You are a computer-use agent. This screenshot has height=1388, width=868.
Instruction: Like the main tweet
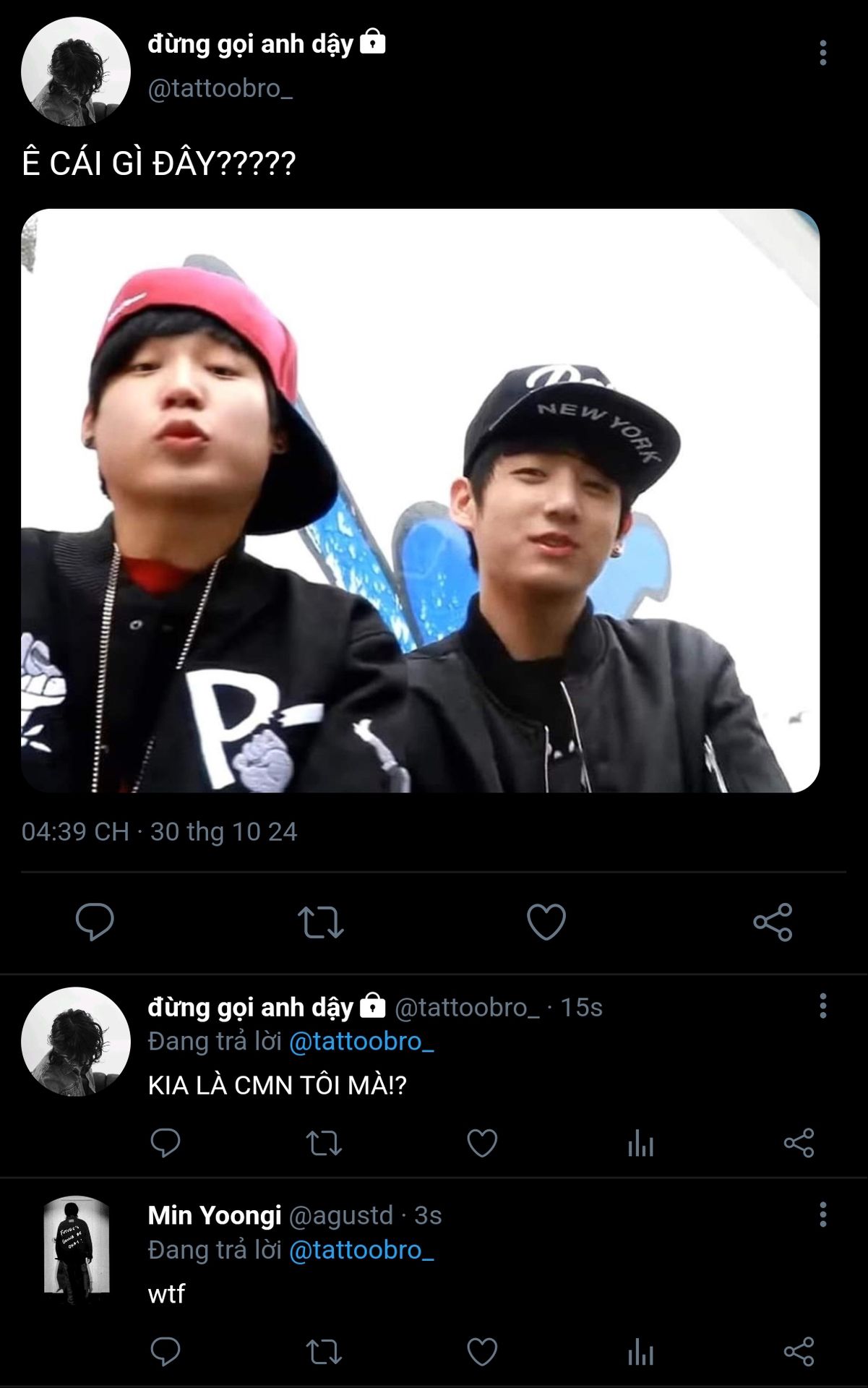[x=546, y=922]
